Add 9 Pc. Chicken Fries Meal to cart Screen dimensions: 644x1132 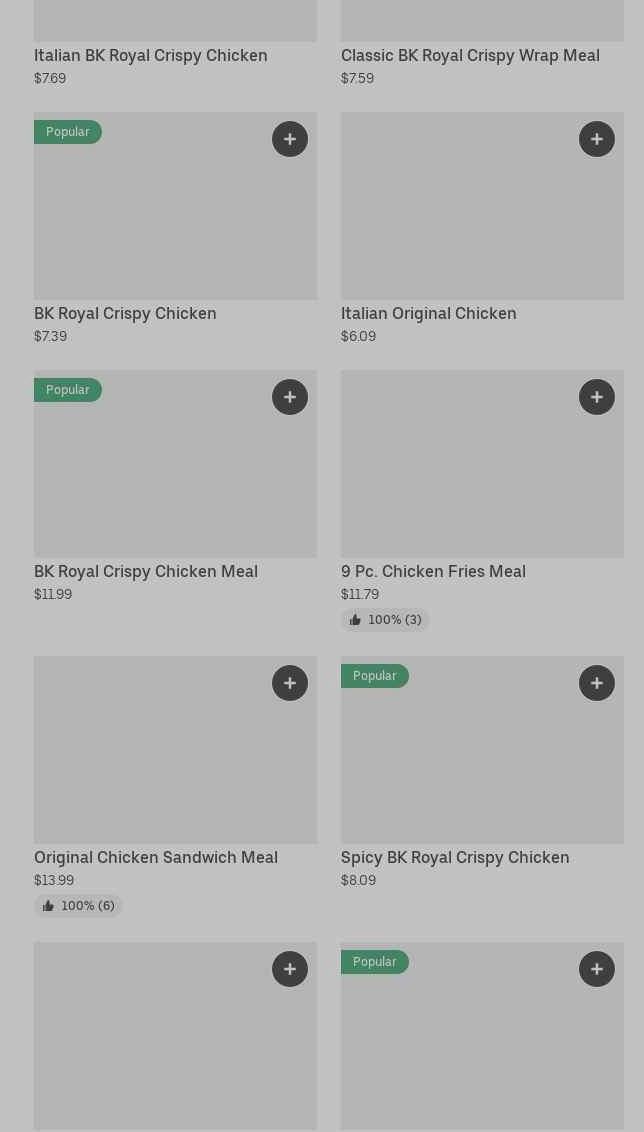597,397
